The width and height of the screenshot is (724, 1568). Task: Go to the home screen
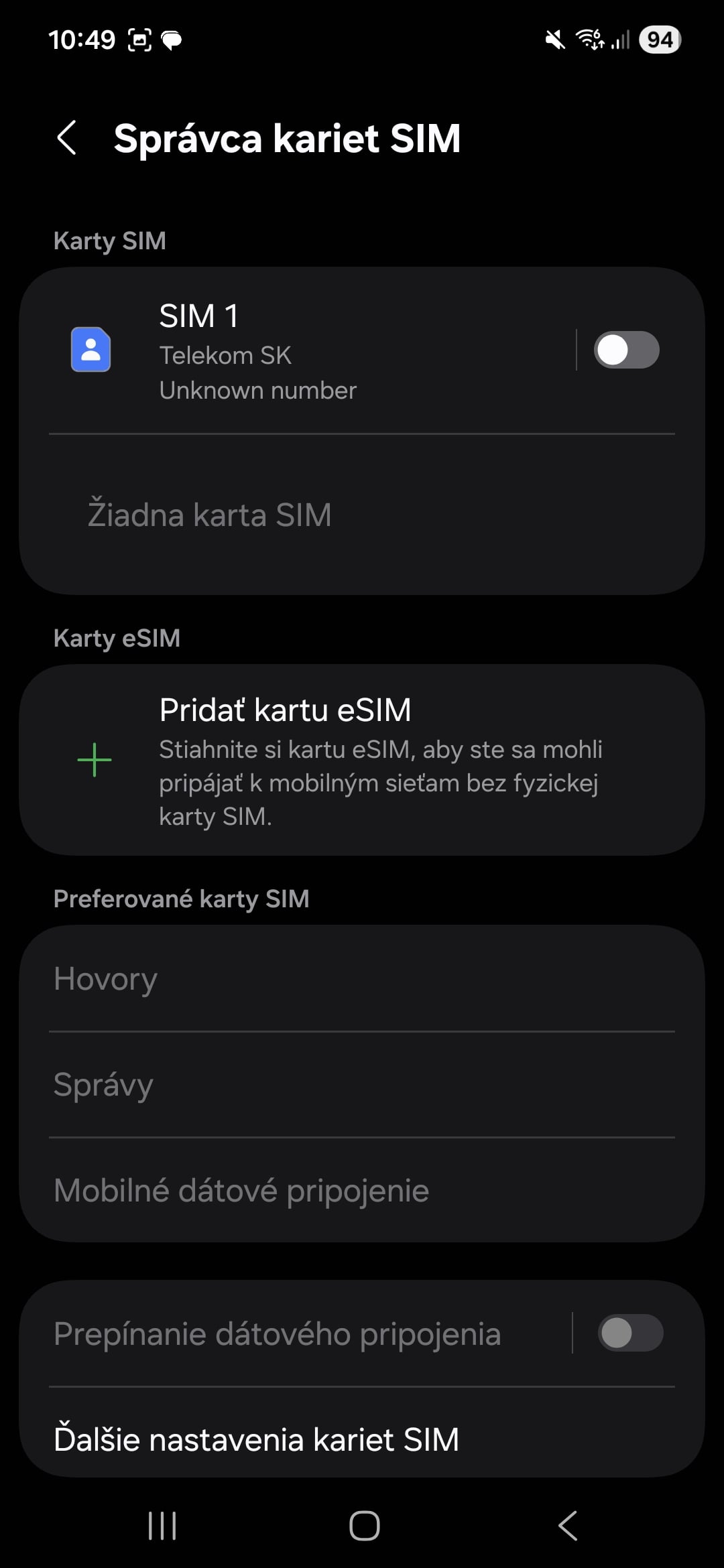tap(364, 1526)
